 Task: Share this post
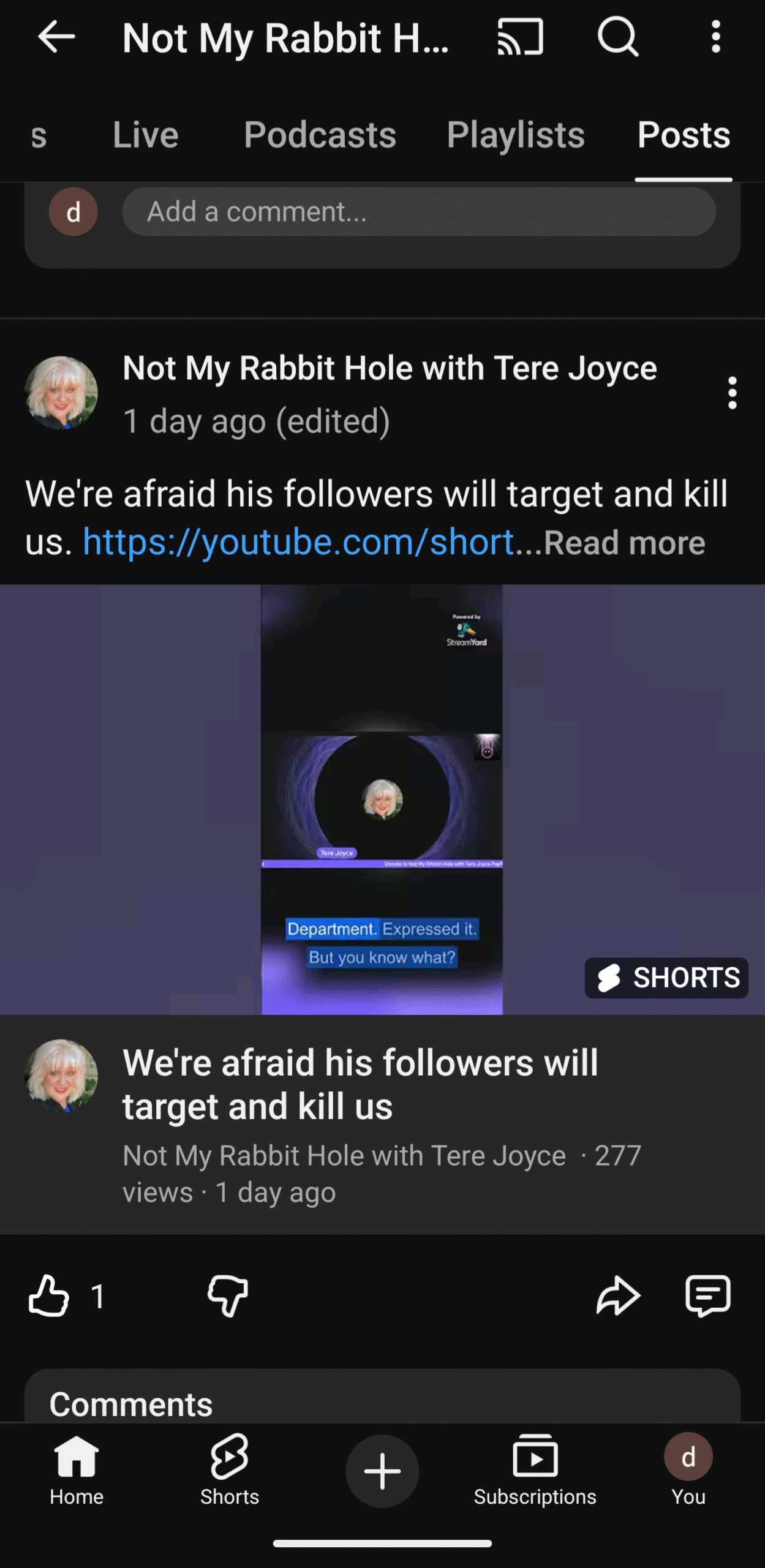(617, 1295)
